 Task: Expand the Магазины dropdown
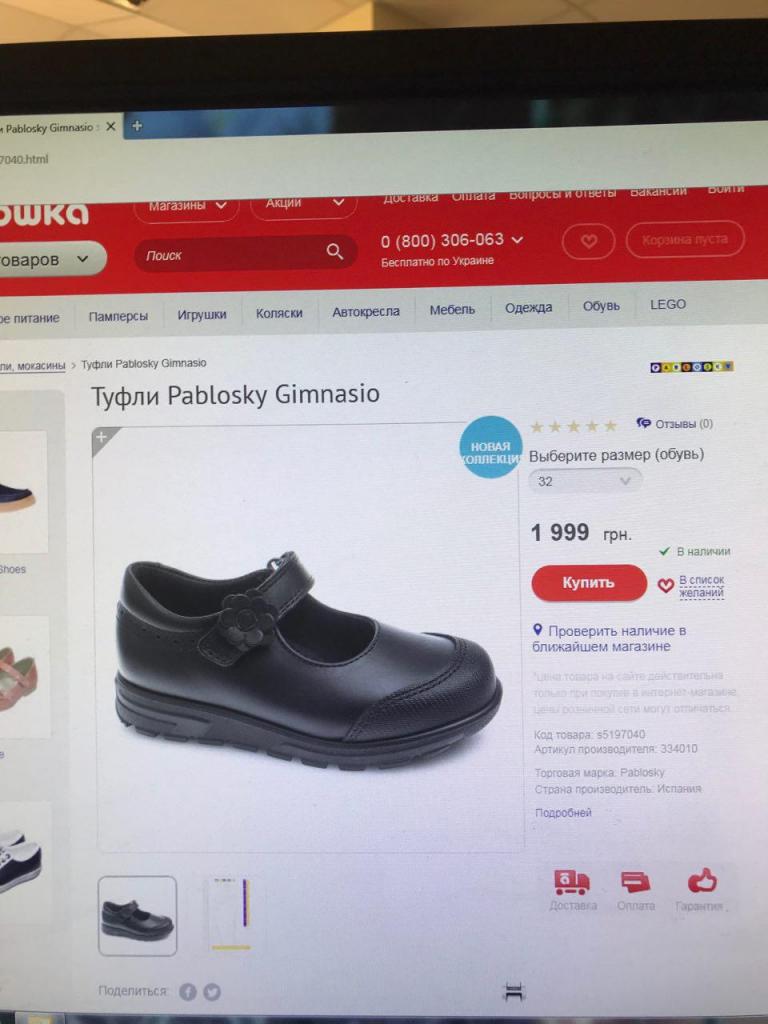click(x=186, y=206)
